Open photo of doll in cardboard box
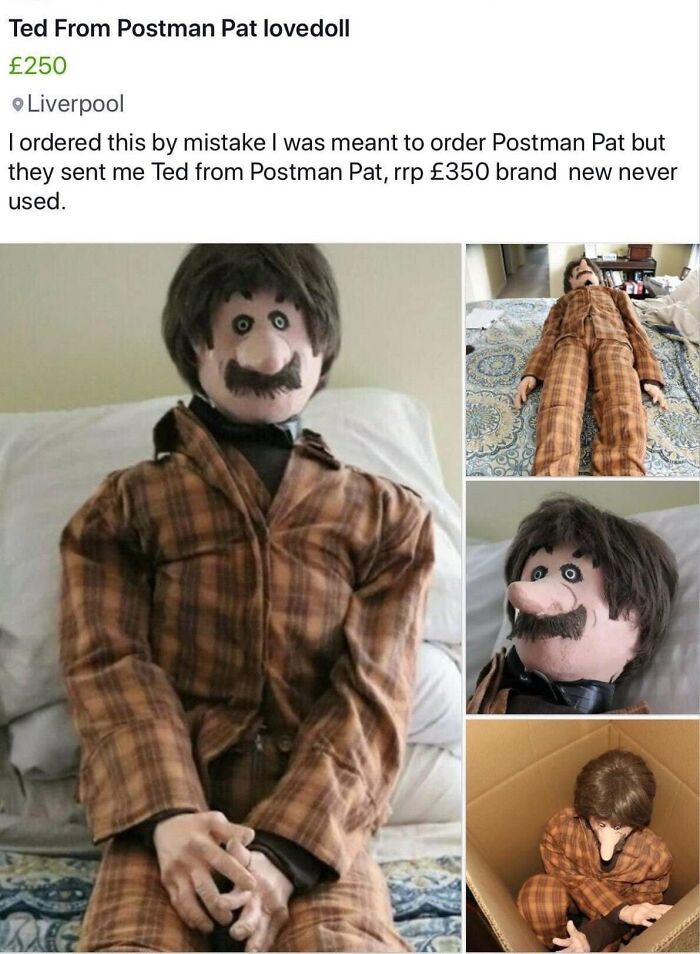700x954 pixels. pos(582,835)
